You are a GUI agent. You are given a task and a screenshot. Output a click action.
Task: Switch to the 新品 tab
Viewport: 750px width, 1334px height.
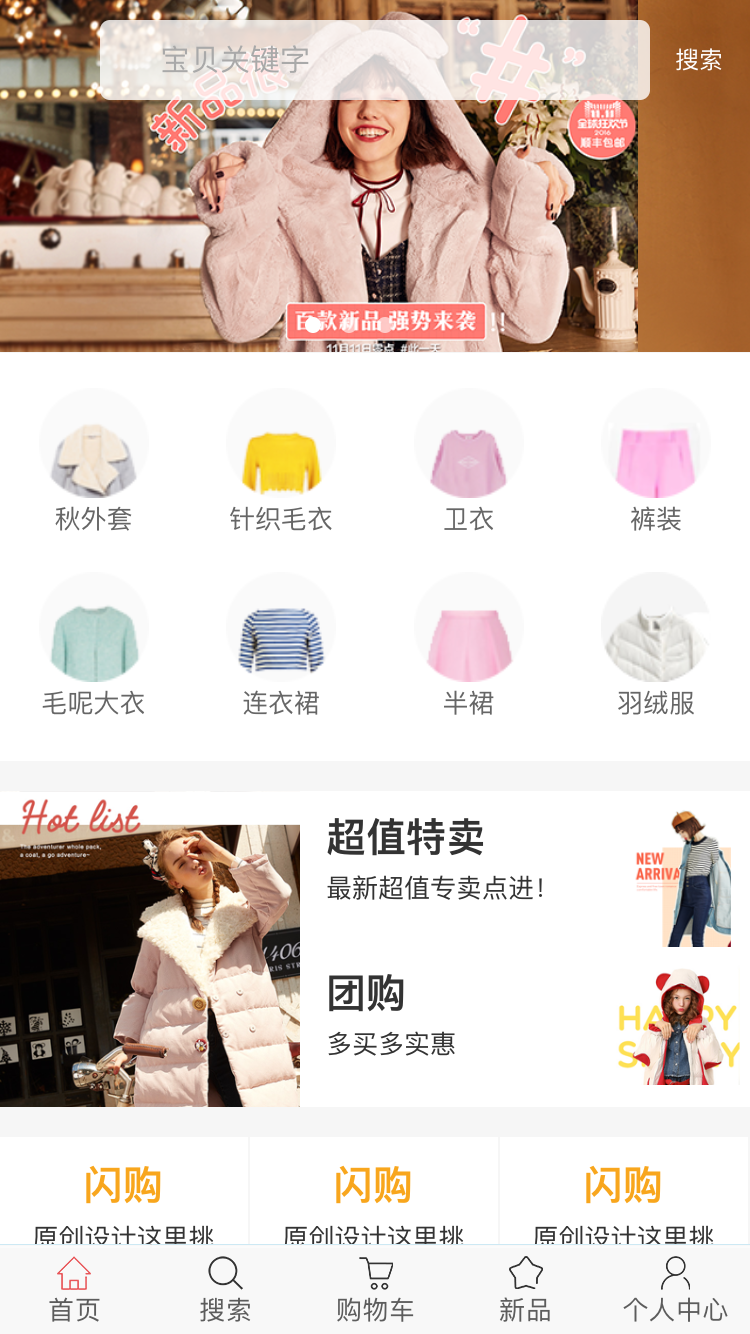tap(525, 1290)
